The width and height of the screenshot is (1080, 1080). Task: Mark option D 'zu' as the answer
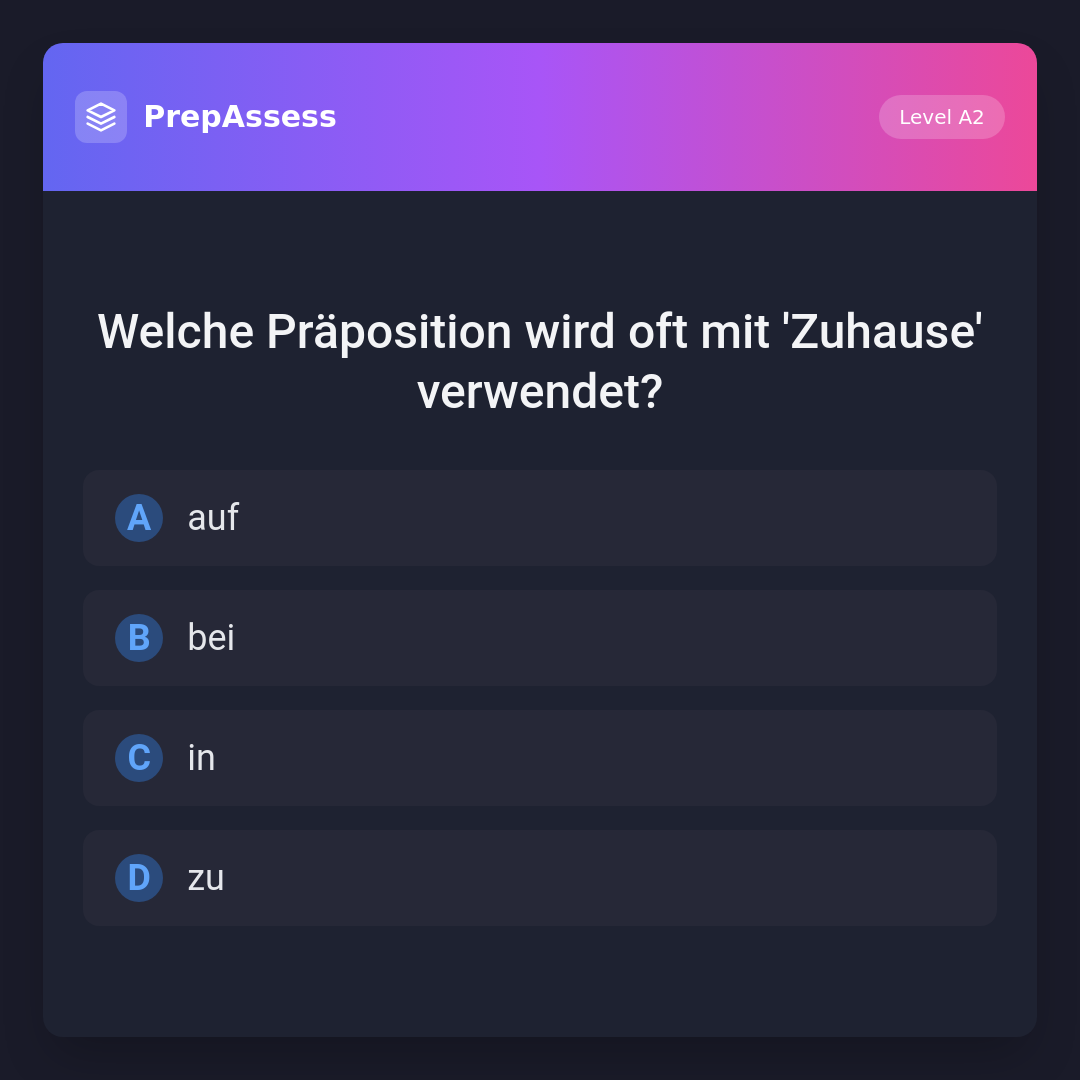point(540,878)
